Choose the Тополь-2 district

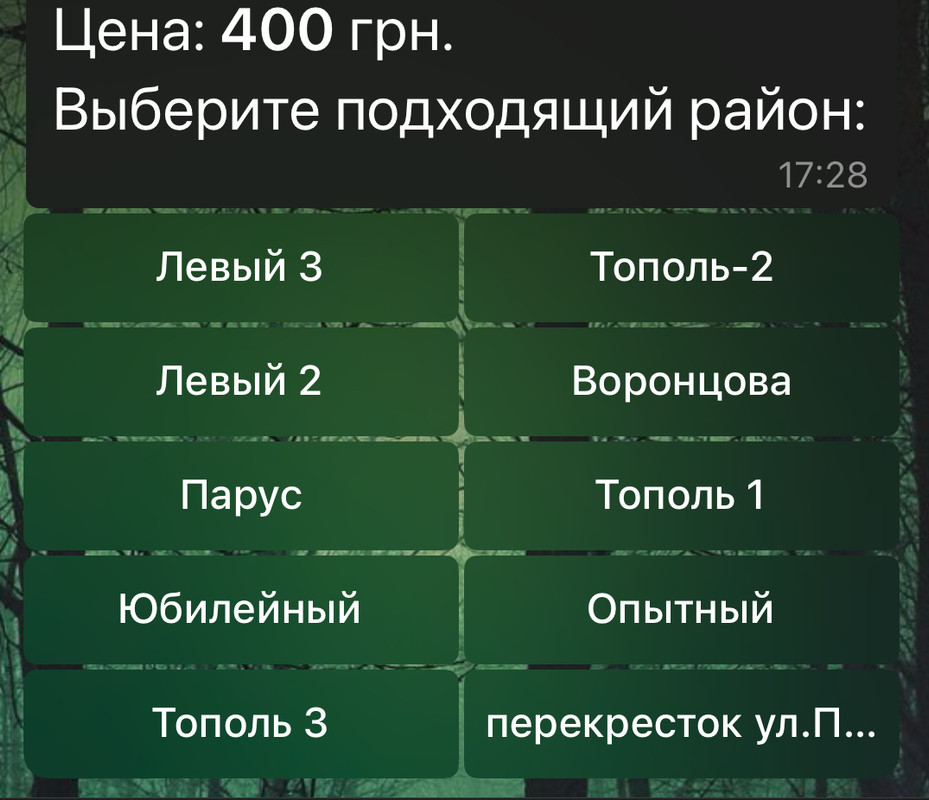point(682,268)
